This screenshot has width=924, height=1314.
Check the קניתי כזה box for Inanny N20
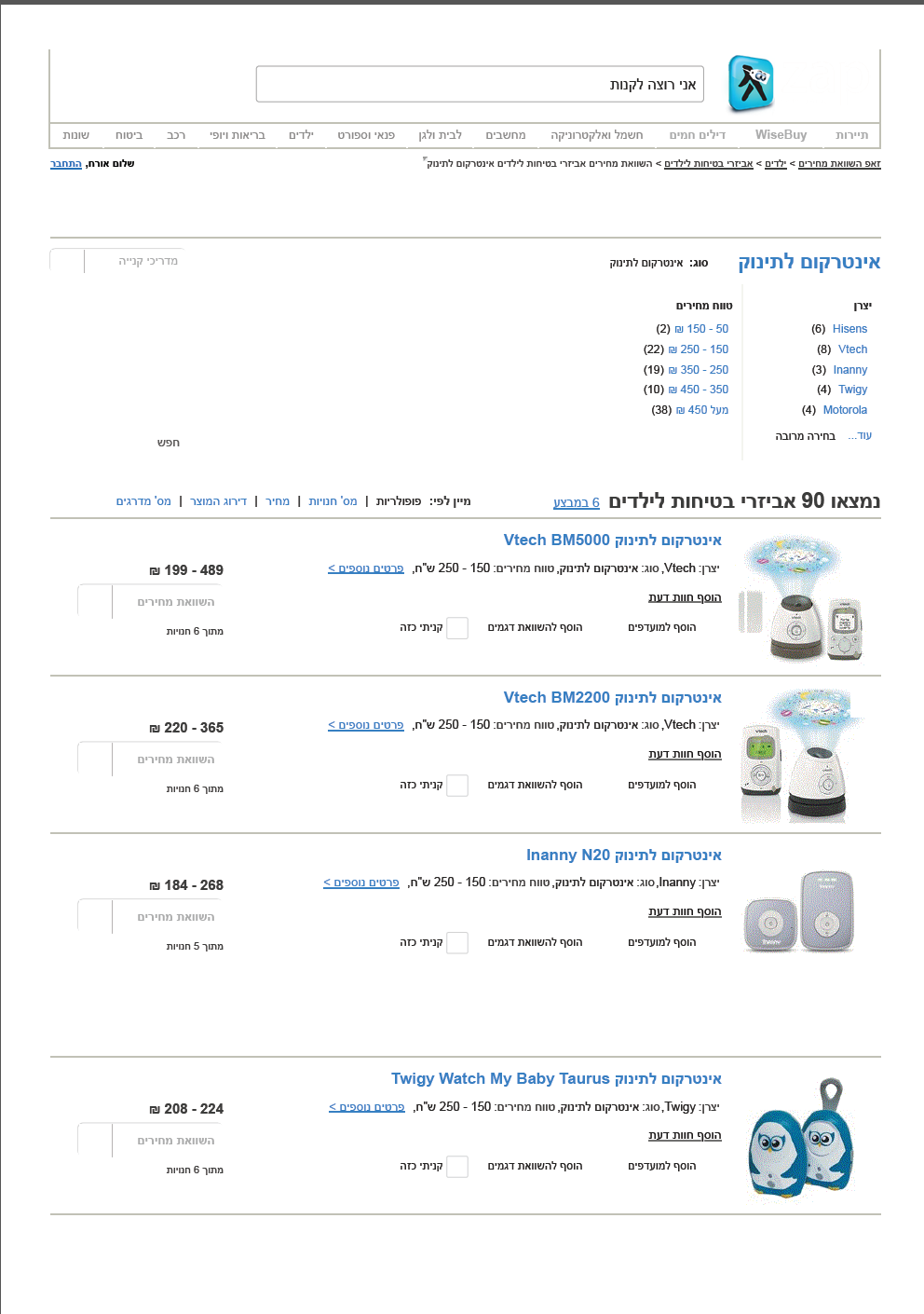457,942
